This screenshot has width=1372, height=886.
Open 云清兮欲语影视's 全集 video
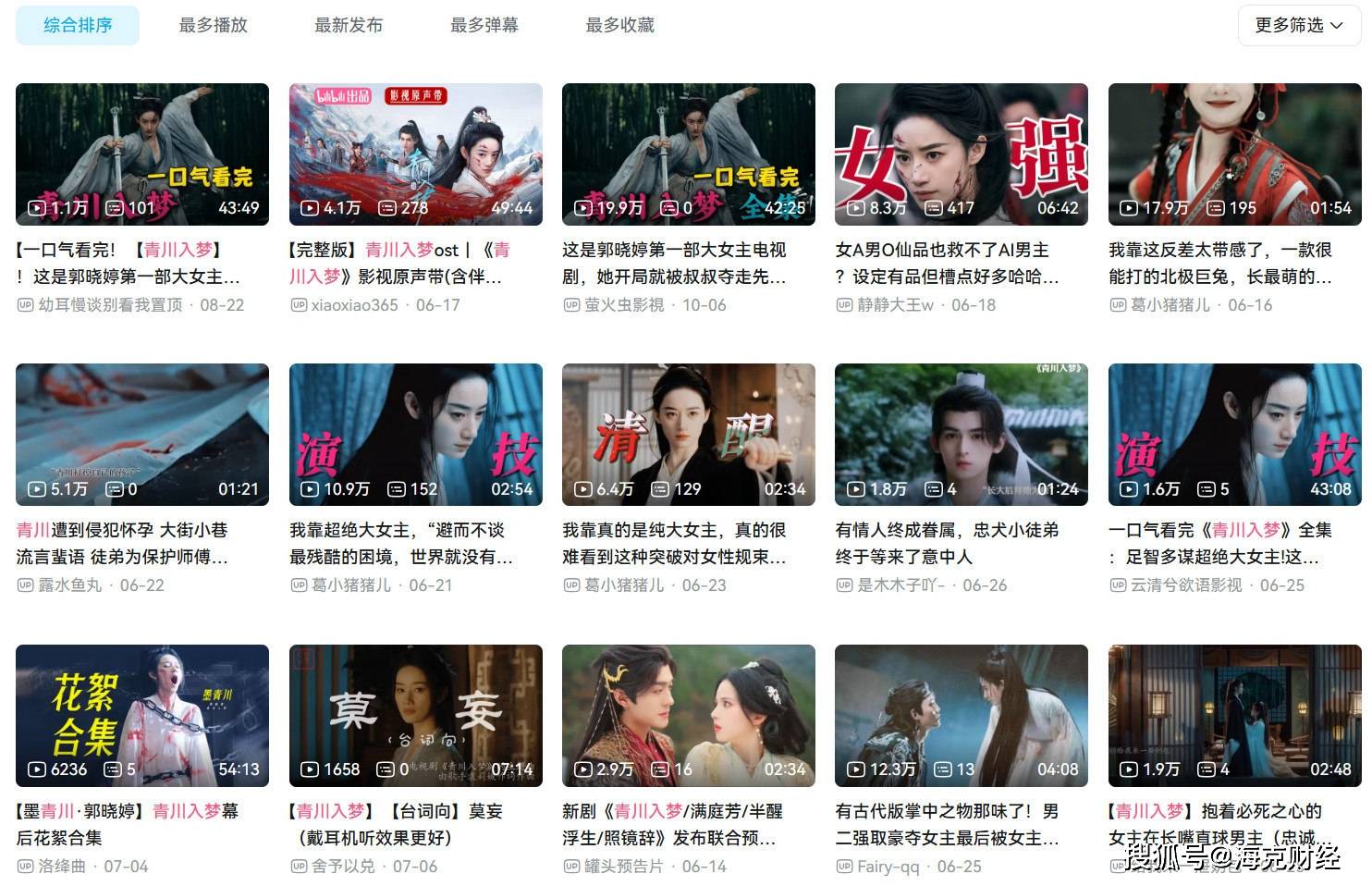[x=1234, y=435]
